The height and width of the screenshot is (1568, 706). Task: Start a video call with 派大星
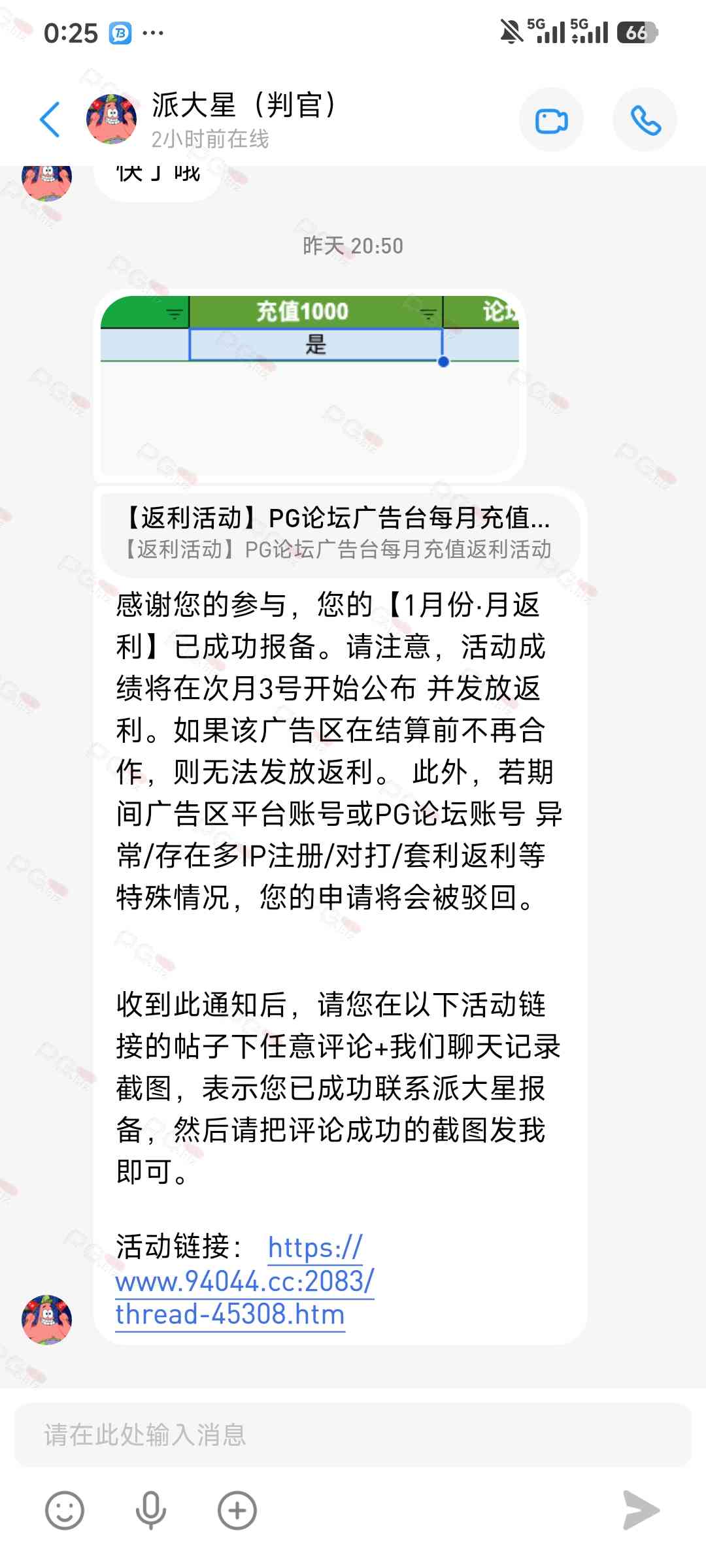click(551, 121)
